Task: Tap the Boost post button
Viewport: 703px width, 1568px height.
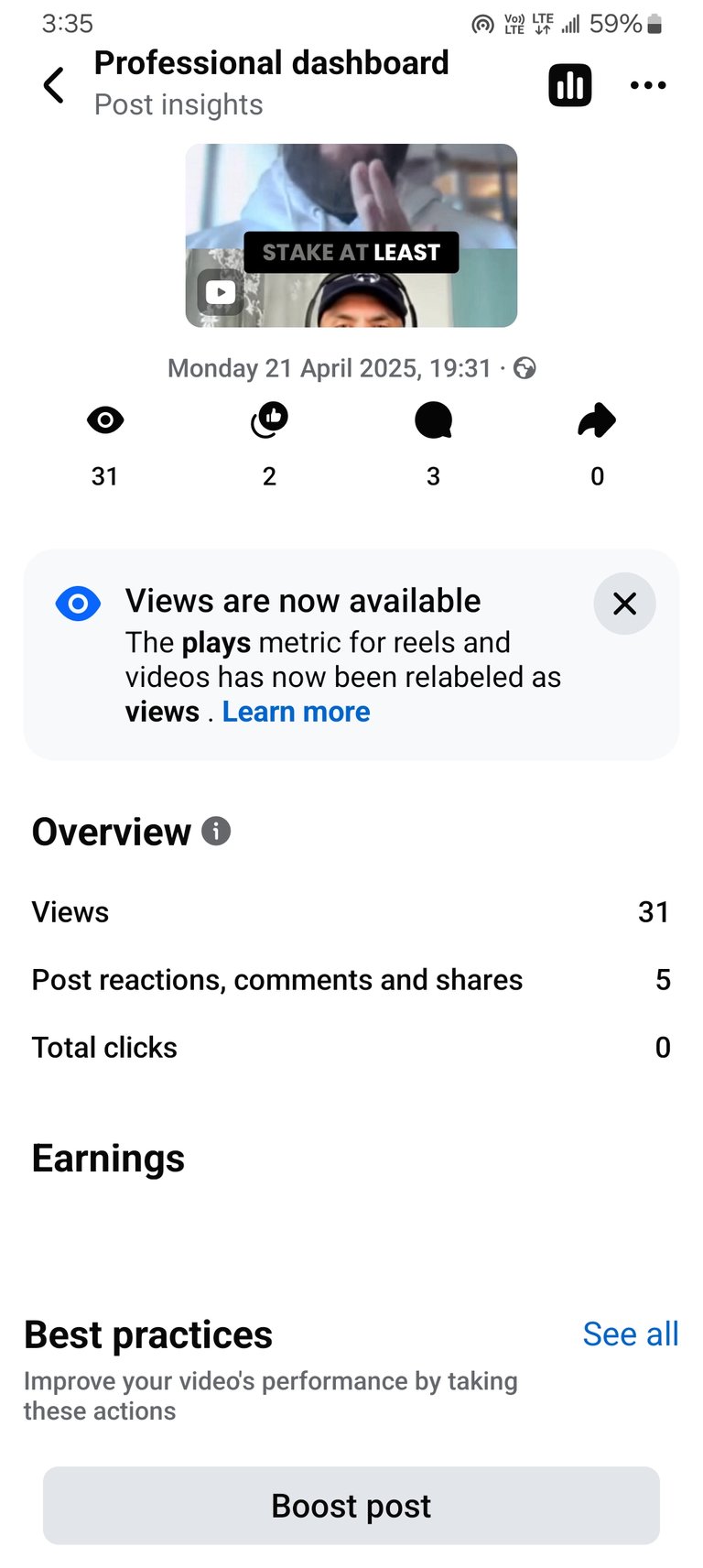Action: [351, 1506]
